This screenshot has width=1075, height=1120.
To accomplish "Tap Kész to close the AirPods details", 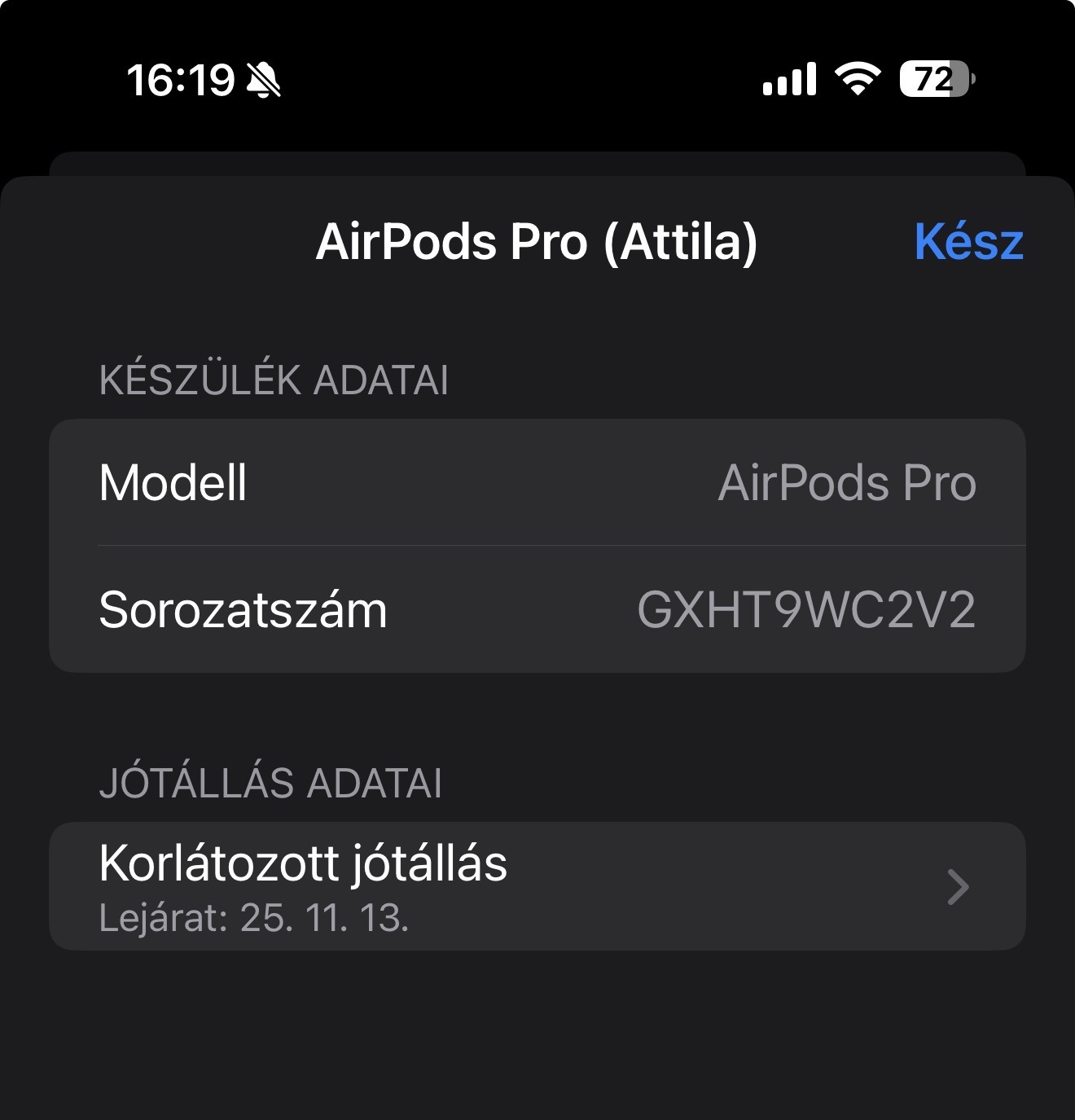I will (x=968, y=242).
